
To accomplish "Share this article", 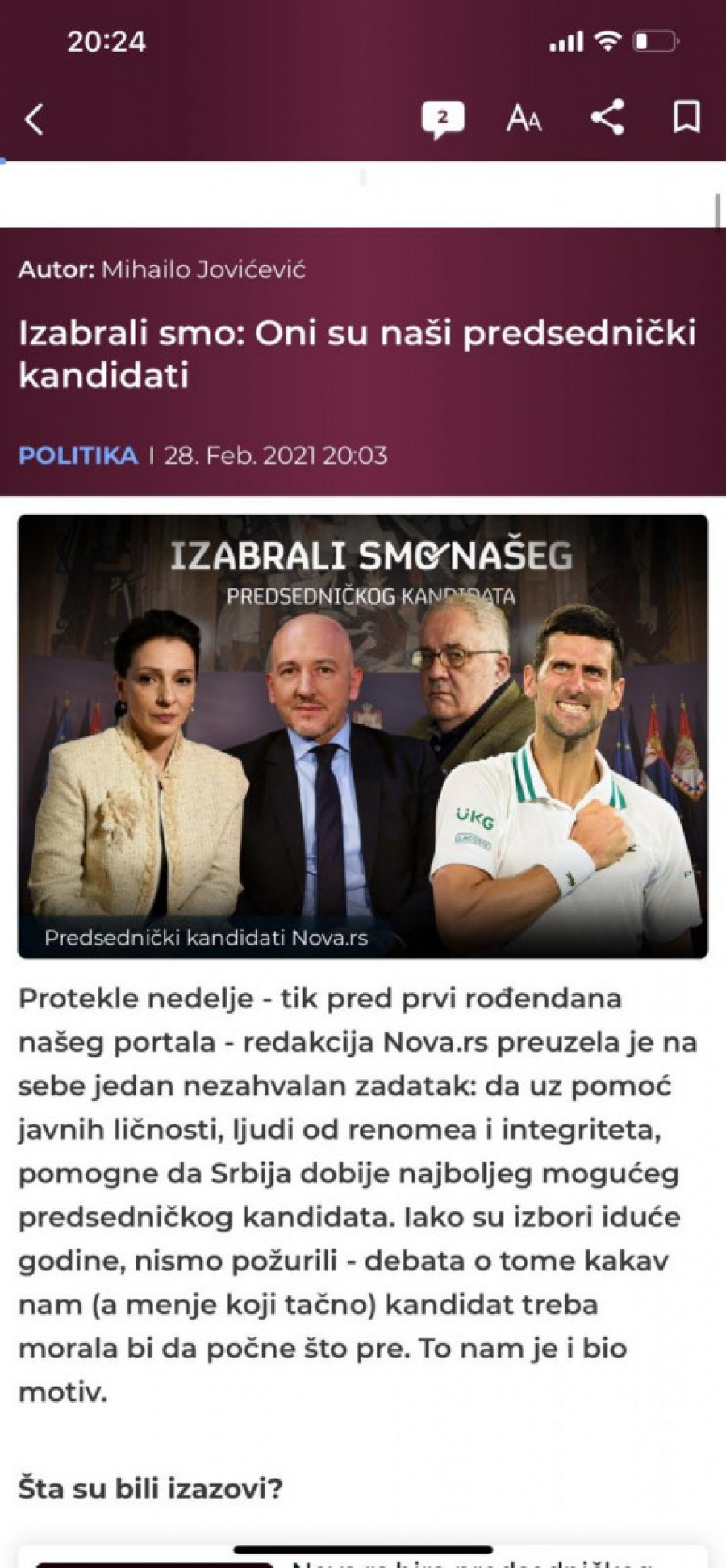I will [607, 118].
